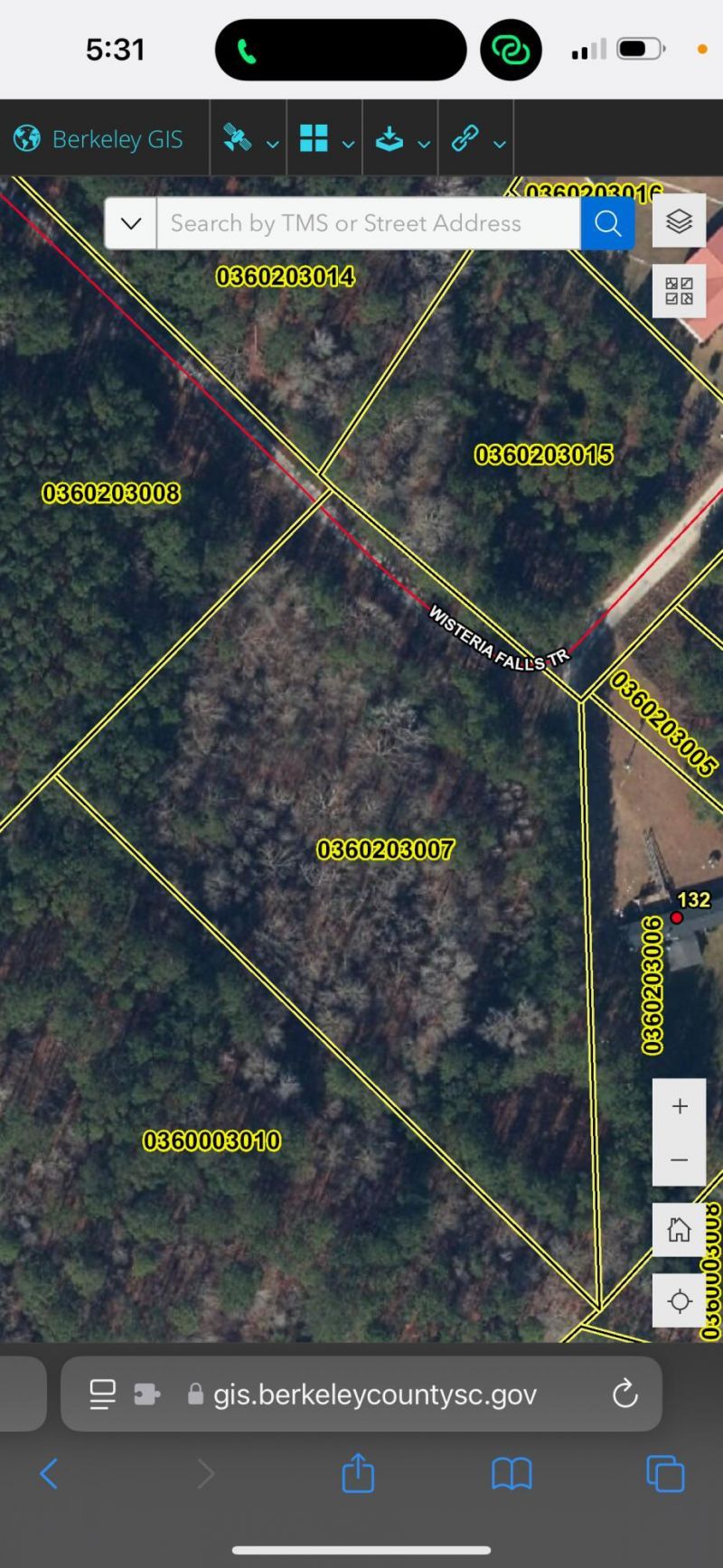
Task: Share this page from Safari
Action: pyautogui.click(x=358, y=1473)
